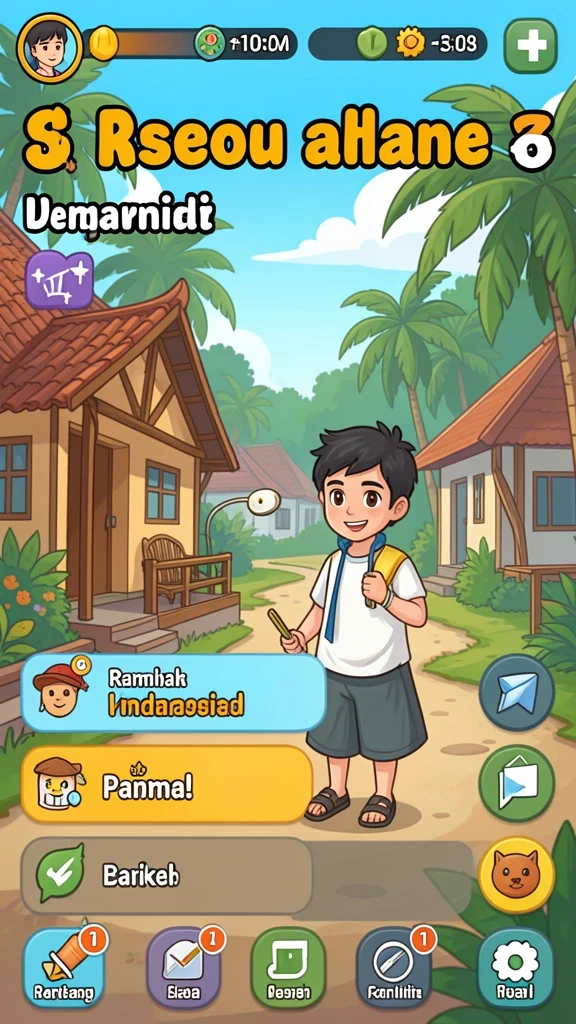Switch to the Rartang tab
The width and height of the screenshot is (576, 1024).
63,968
